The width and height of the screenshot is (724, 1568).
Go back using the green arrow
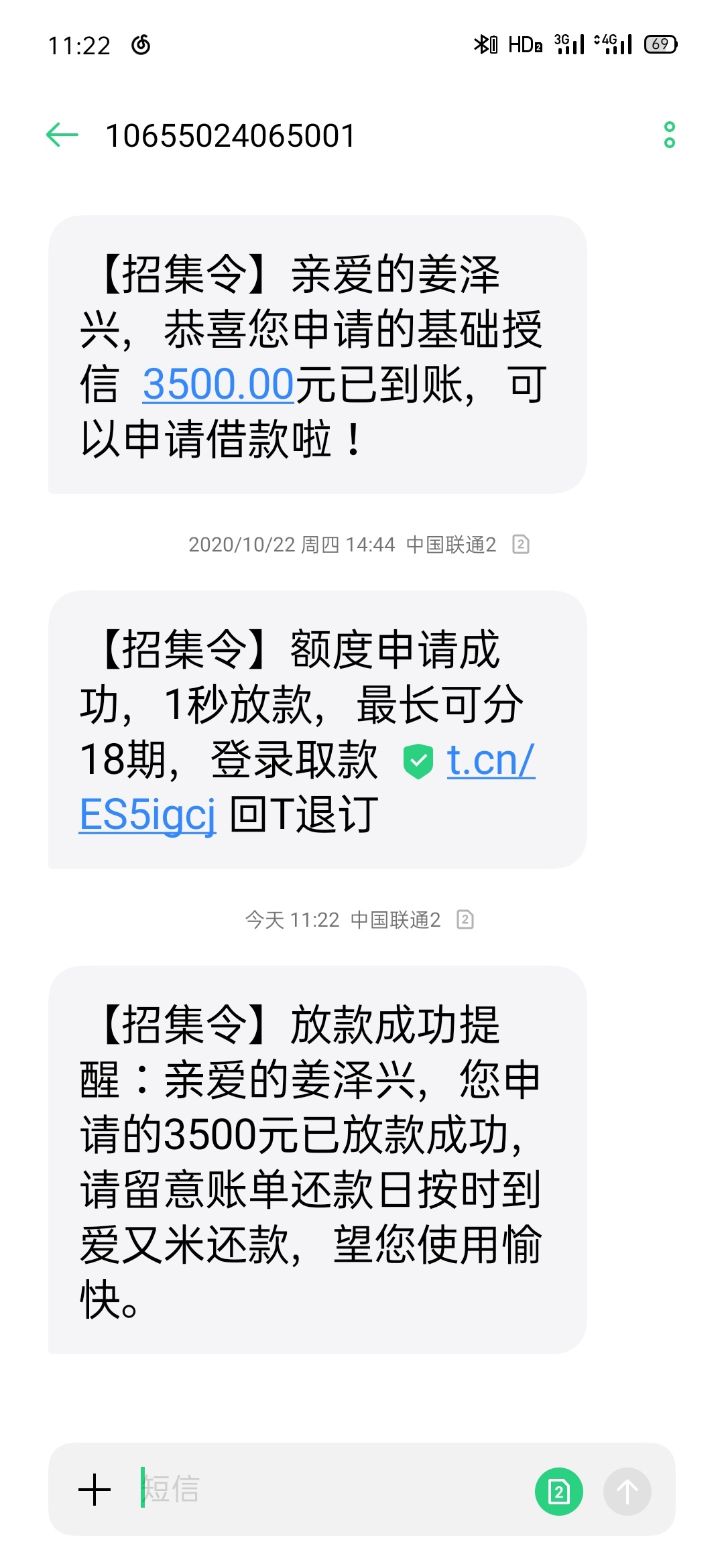[x=62, y=135]
